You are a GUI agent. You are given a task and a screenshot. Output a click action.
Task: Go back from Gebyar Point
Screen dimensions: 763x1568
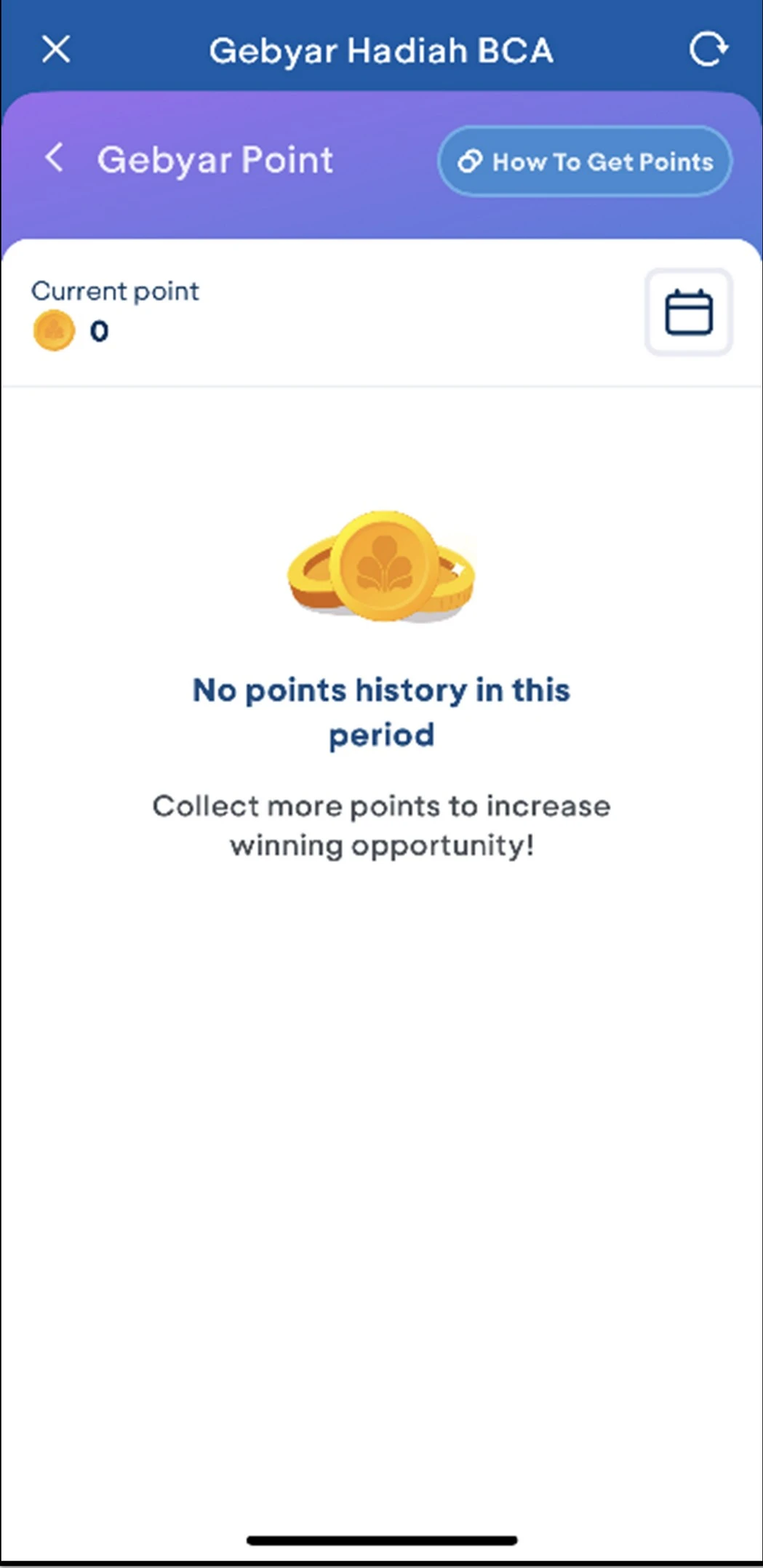coord(55,158)
